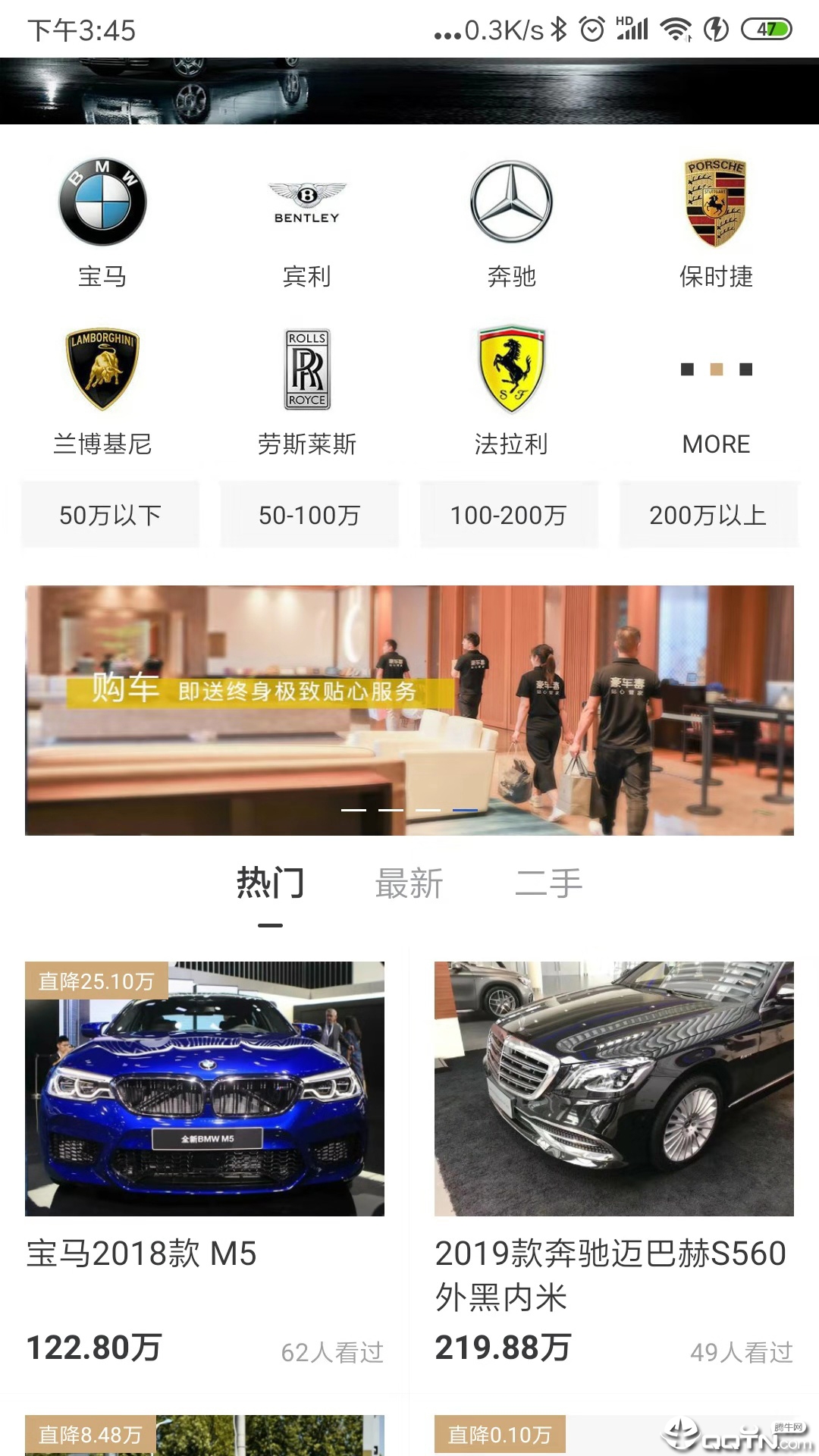This screenshot has height=1456, width=819.
Task: Switch to the 二手 tab
Action: (548, 884)
